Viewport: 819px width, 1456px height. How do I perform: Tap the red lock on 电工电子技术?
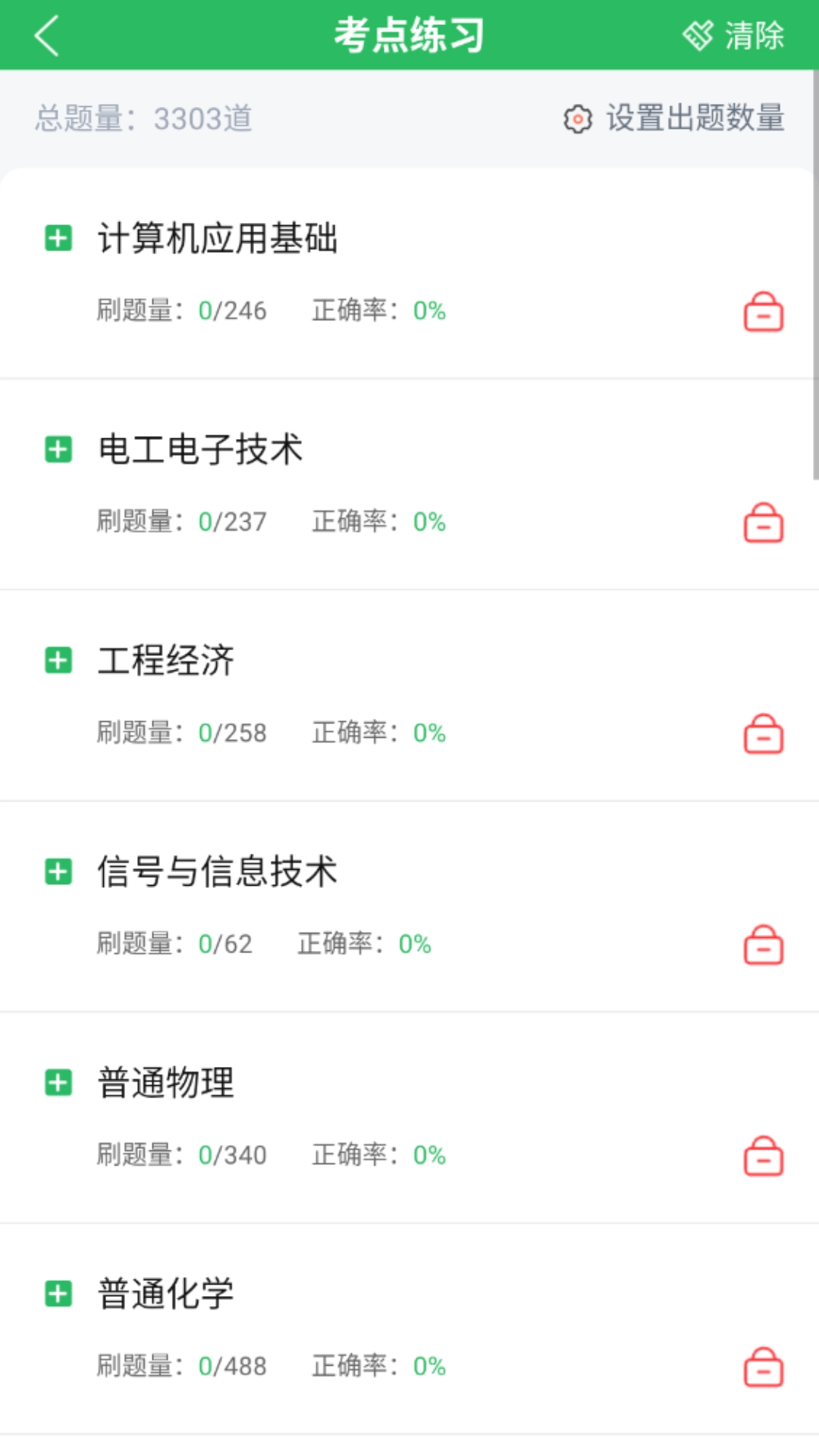point(764,523)
